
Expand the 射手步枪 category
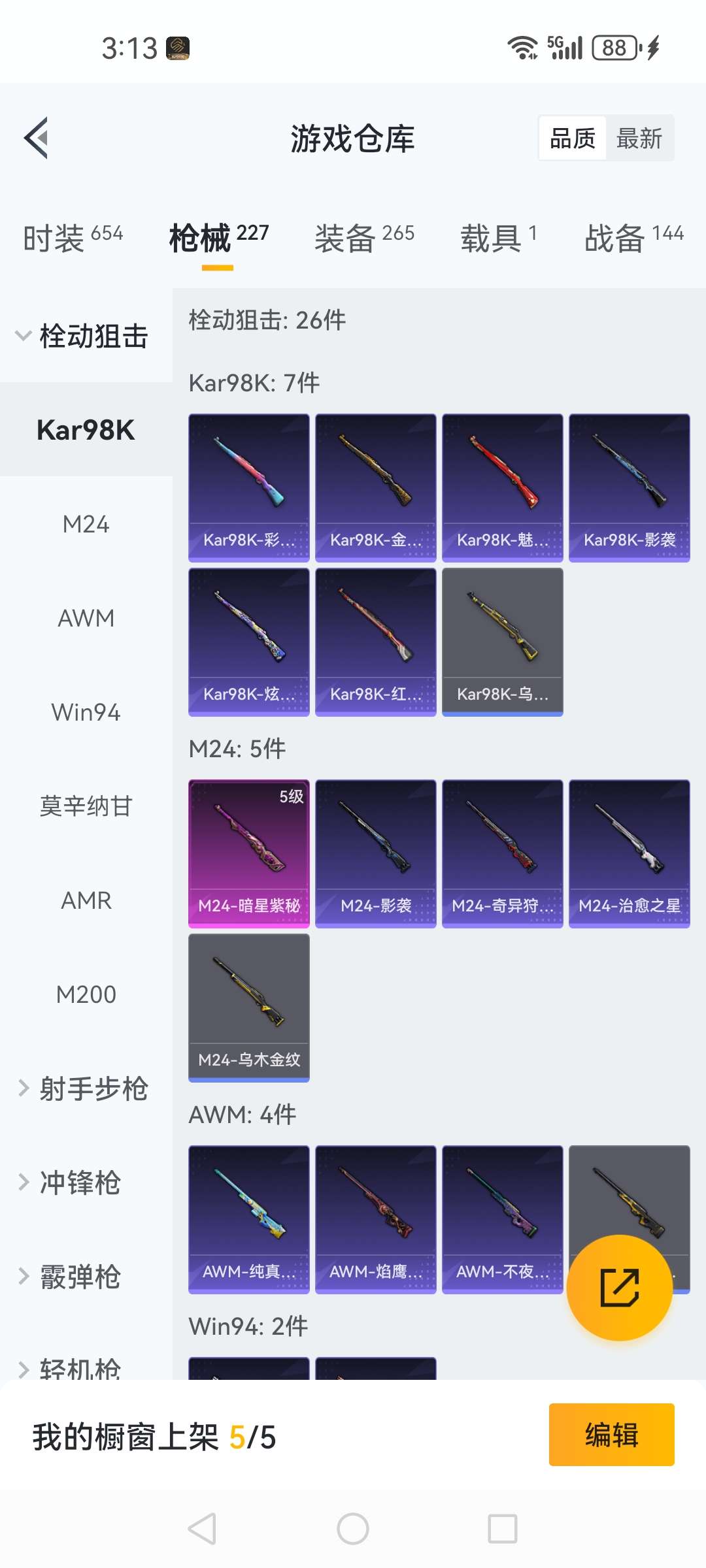click(84, 1088)
